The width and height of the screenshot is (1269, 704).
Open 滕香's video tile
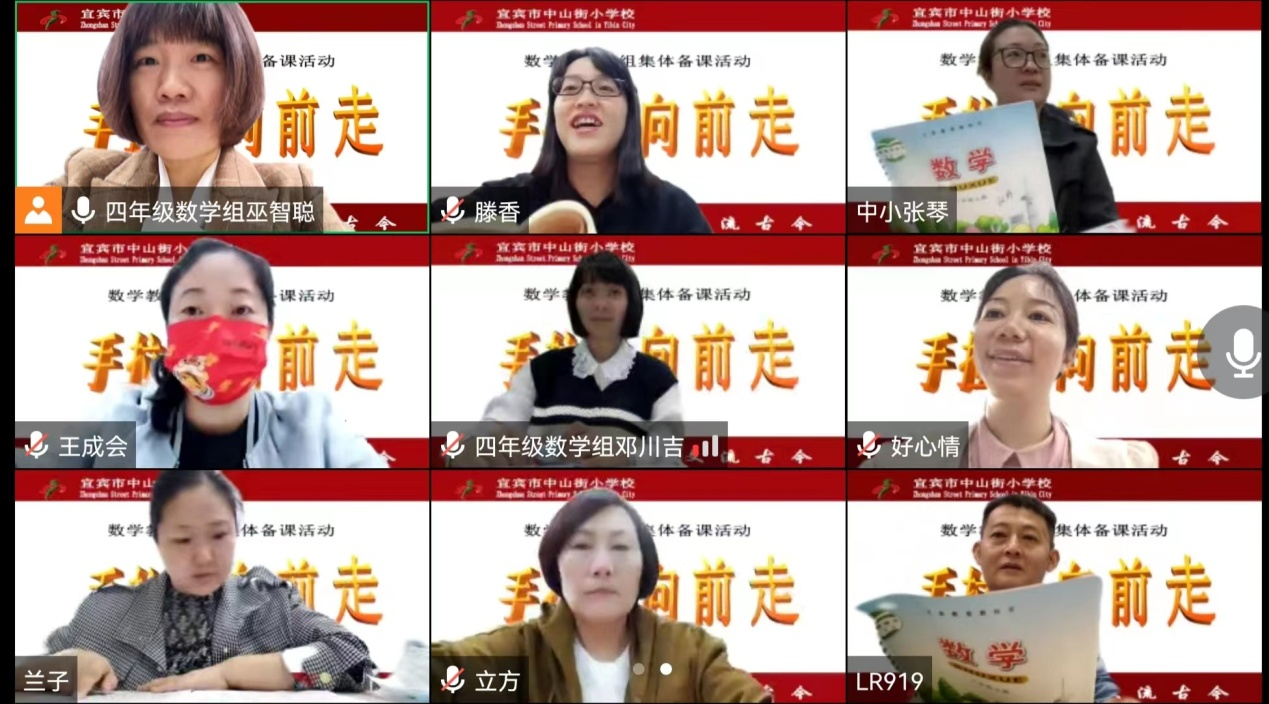637,117
